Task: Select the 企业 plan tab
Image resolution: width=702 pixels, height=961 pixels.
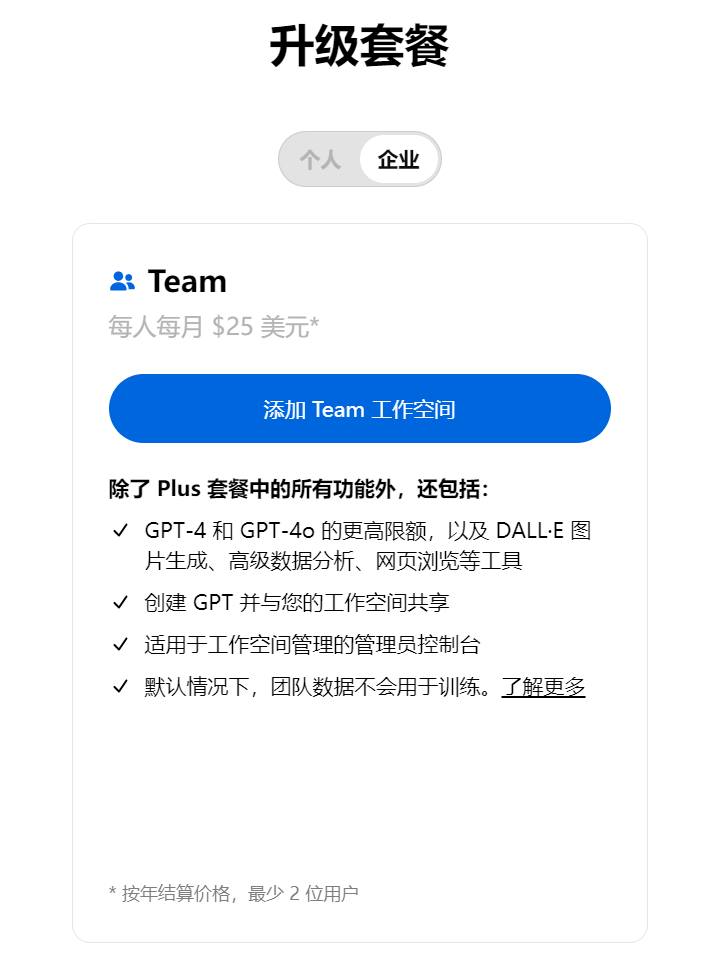Action: [398, 160]
